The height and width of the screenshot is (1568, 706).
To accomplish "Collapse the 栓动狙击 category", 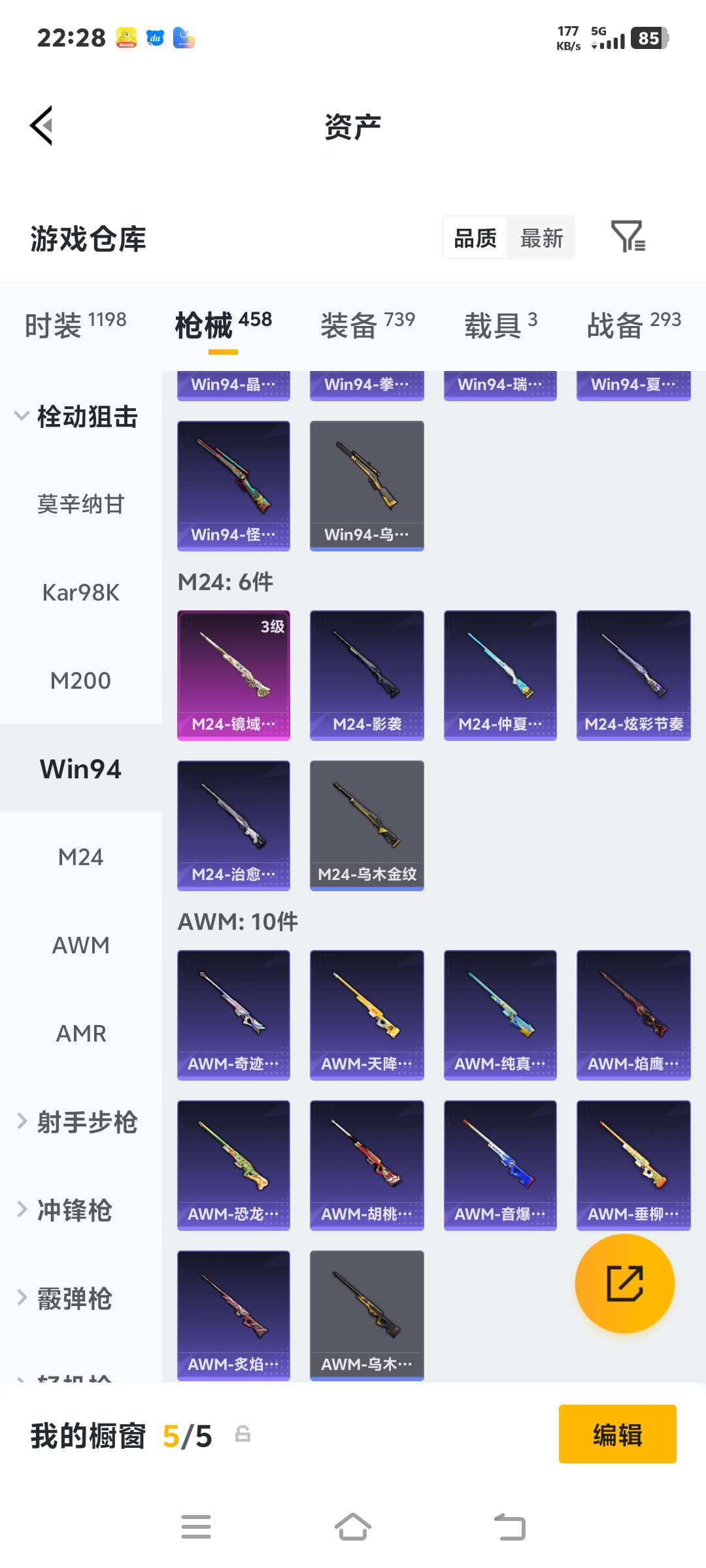I will 75,416.
